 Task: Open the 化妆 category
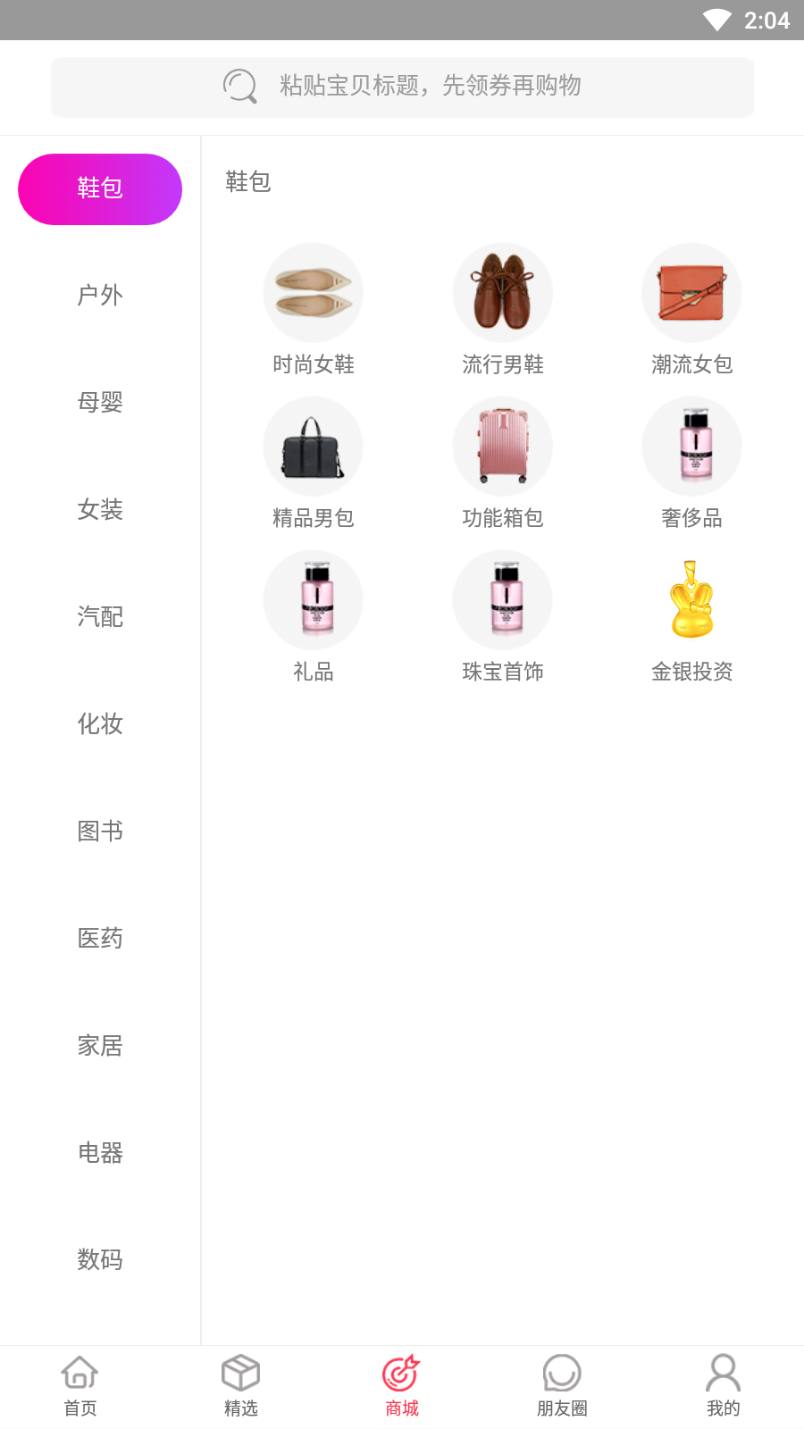[100, 723]
